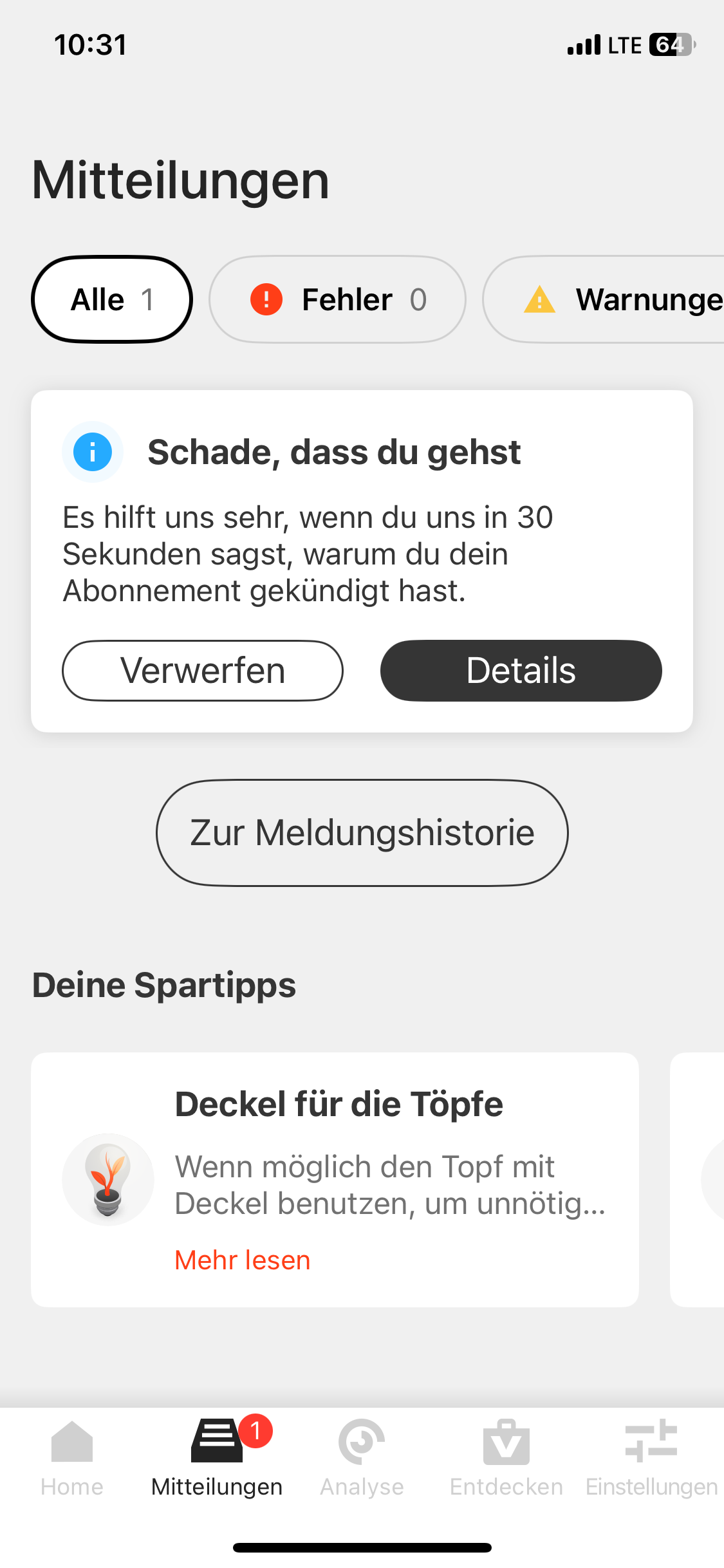Switch to the Analyse tab
Screen dimensions: 724x1568
pos(362,1458)
